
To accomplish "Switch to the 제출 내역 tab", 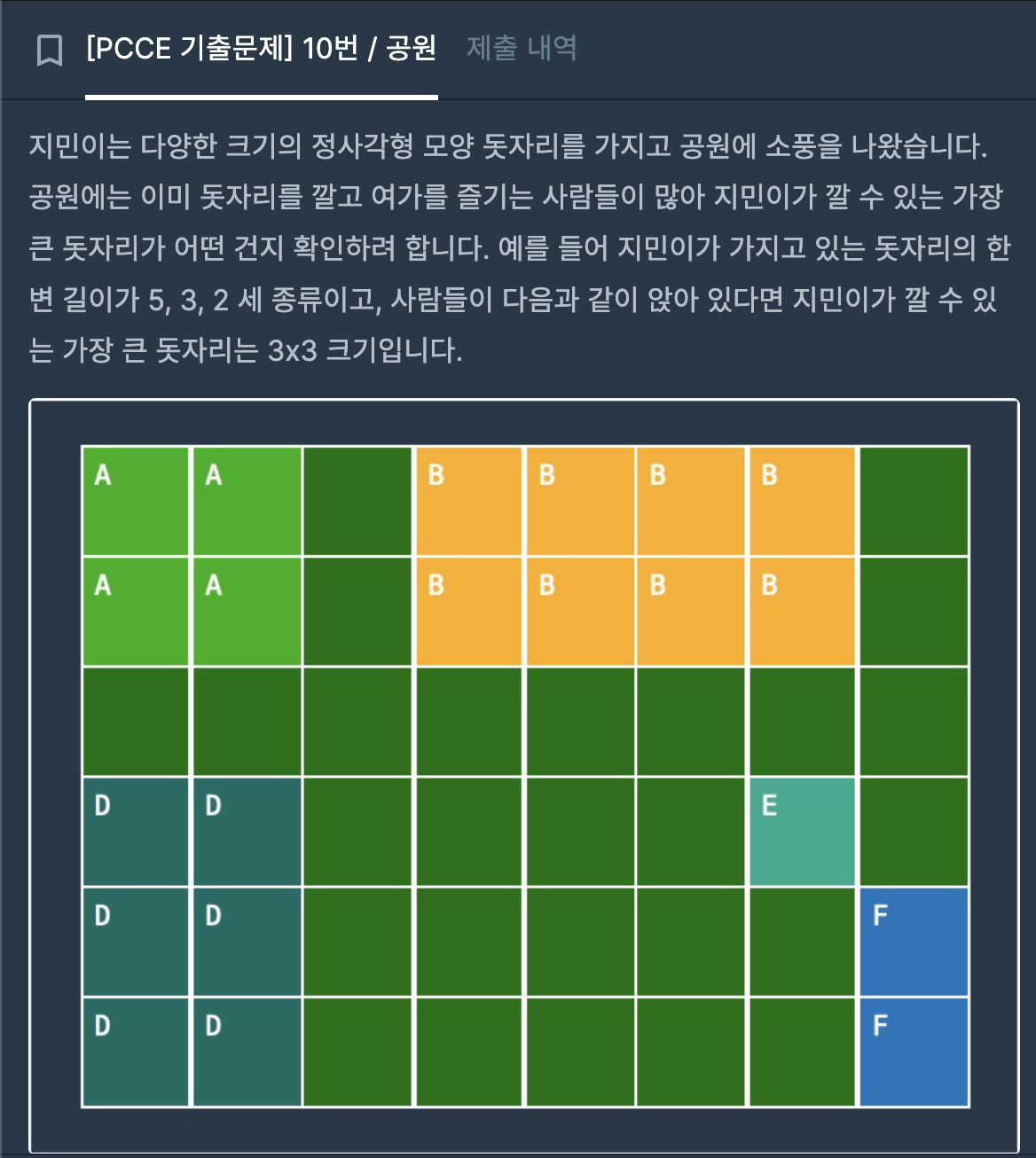I will 522,48.
